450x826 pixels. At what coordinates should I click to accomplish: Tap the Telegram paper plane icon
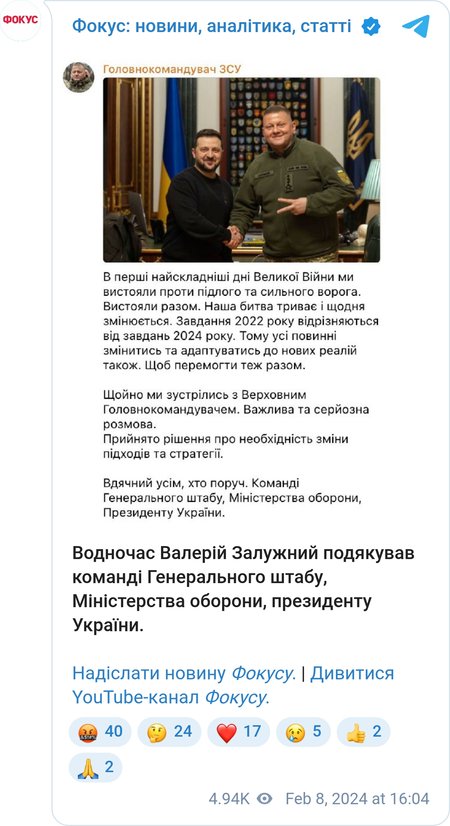(416, 26)
